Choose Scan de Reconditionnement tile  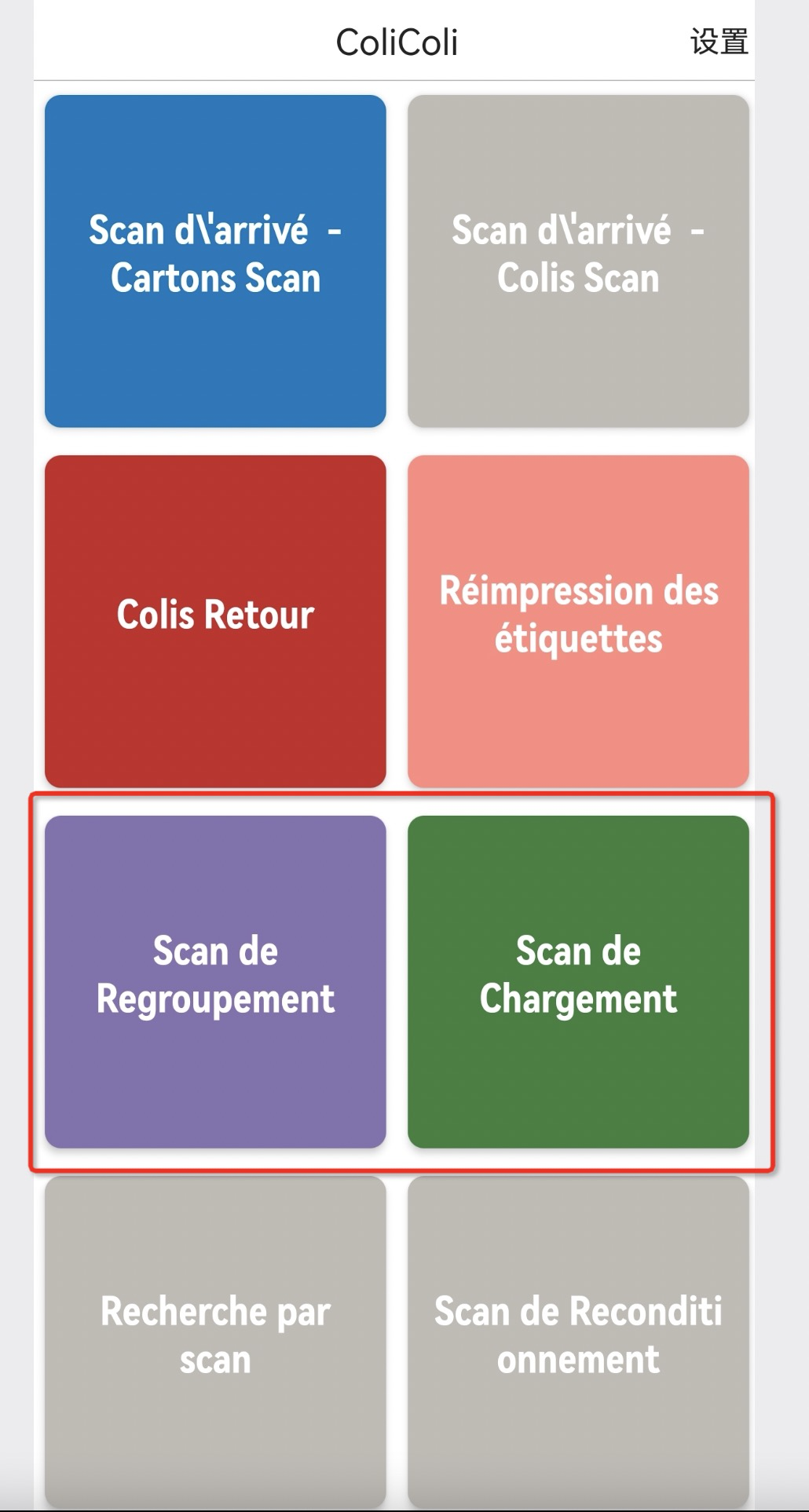pyautogui.click(x=578, y=1339)
